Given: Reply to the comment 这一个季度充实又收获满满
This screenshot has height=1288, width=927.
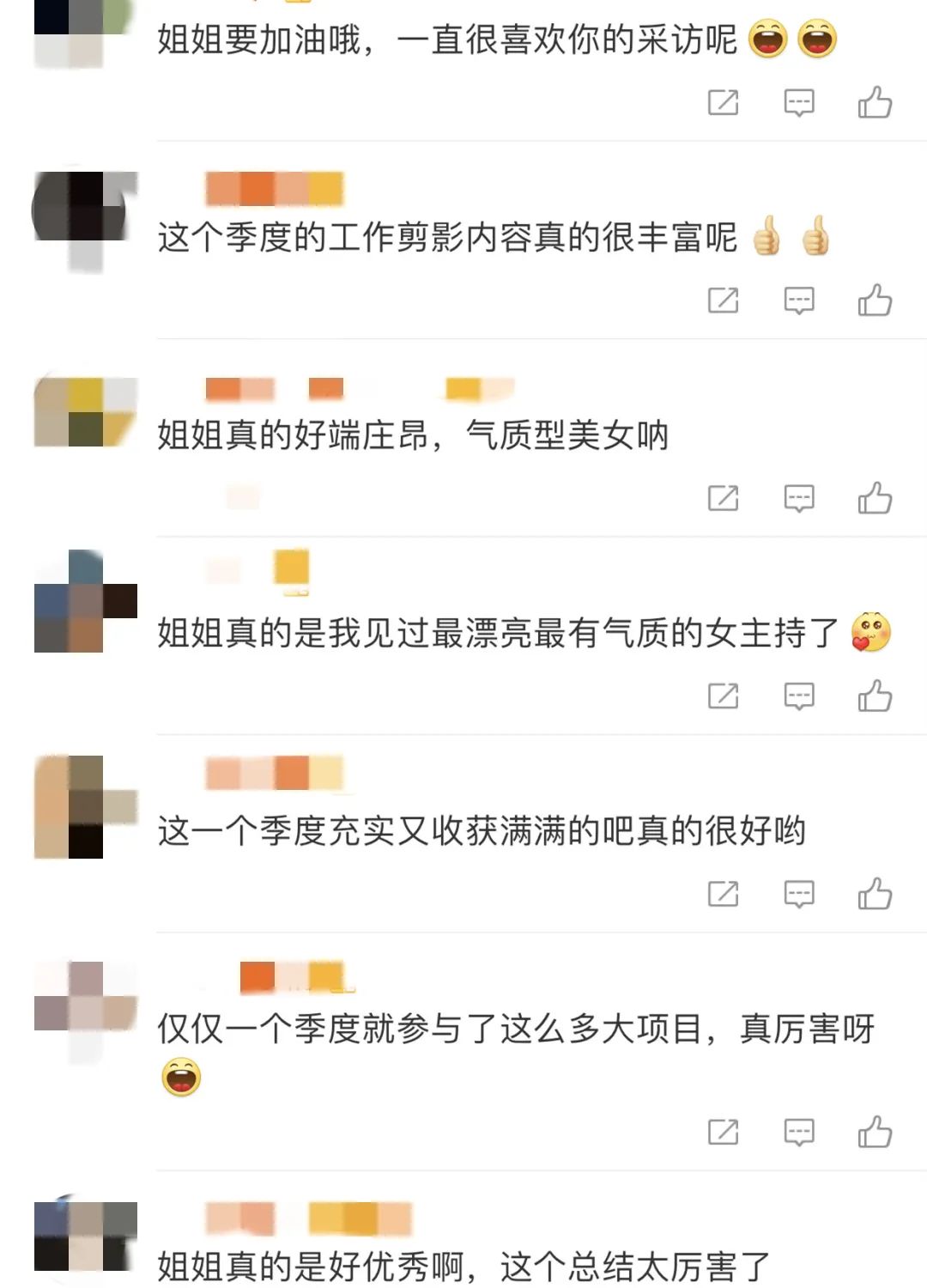Looking at the screenshot, I should click(x=799, y=894).
